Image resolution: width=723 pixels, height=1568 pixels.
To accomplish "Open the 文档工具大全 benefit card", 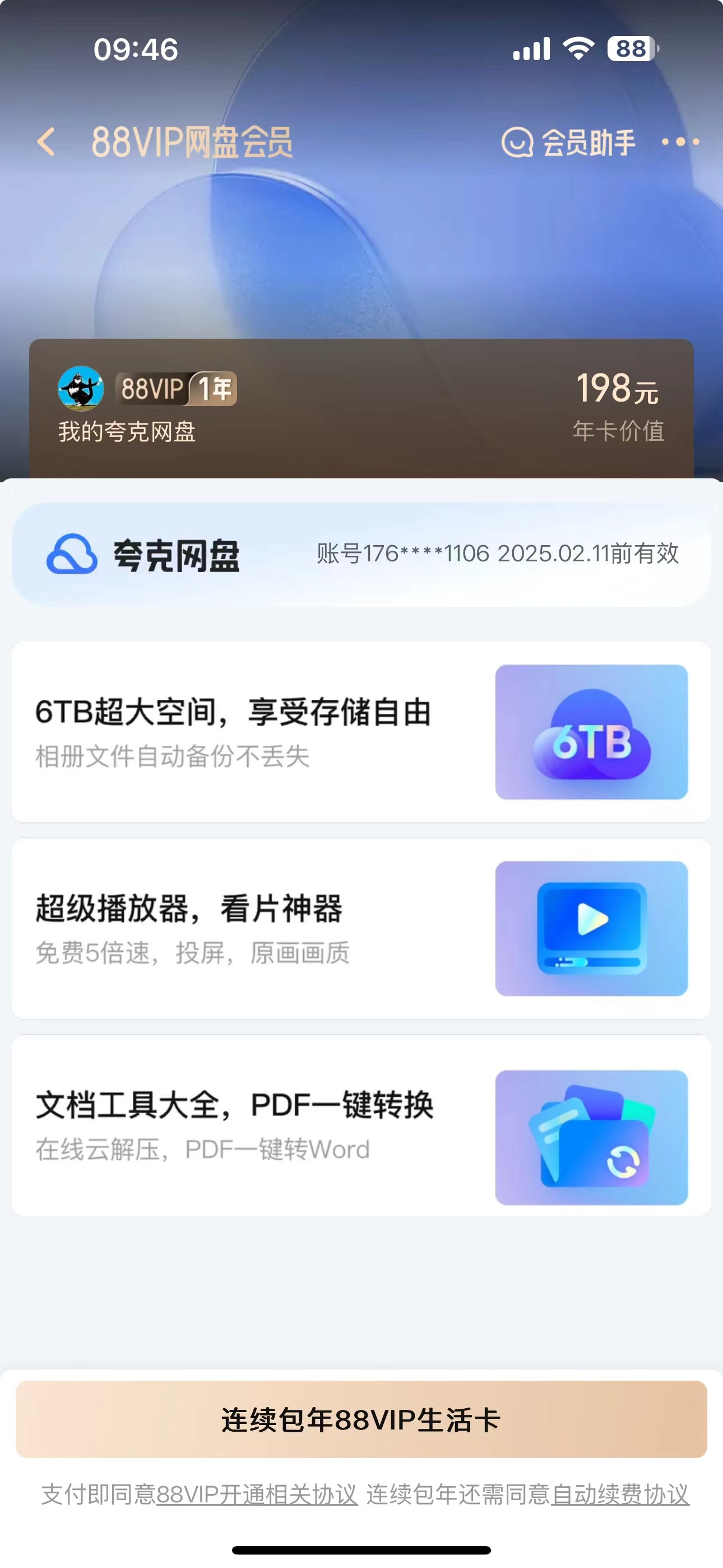I will pos(361,1125).
